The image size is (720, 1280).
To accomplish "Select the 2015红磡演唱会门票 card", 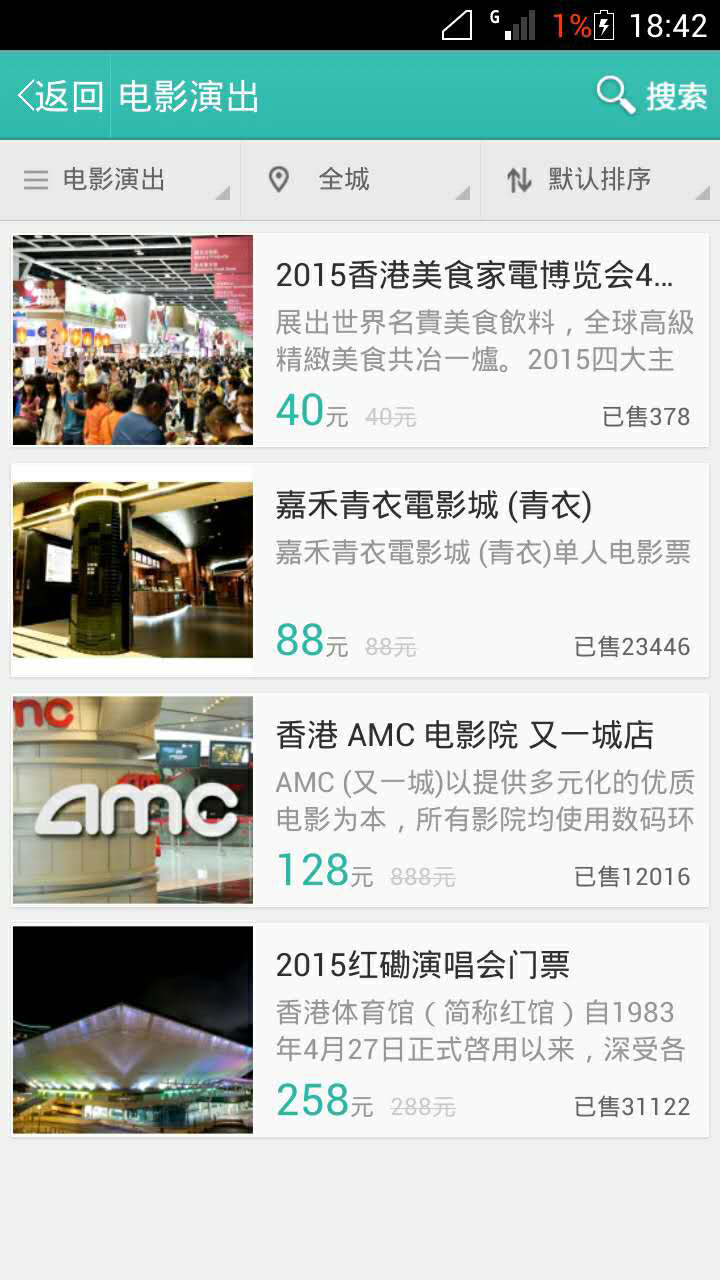I will coord(360,1030).
